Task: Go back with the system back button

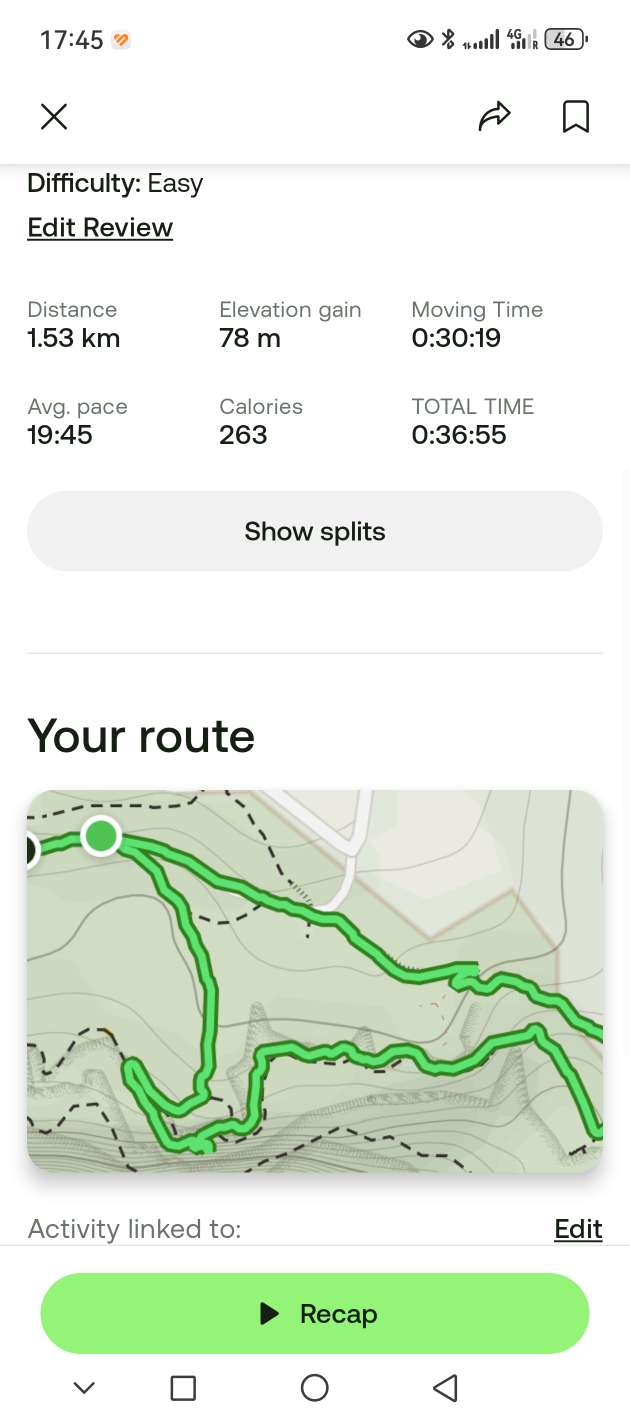Action: [445, 1387]
